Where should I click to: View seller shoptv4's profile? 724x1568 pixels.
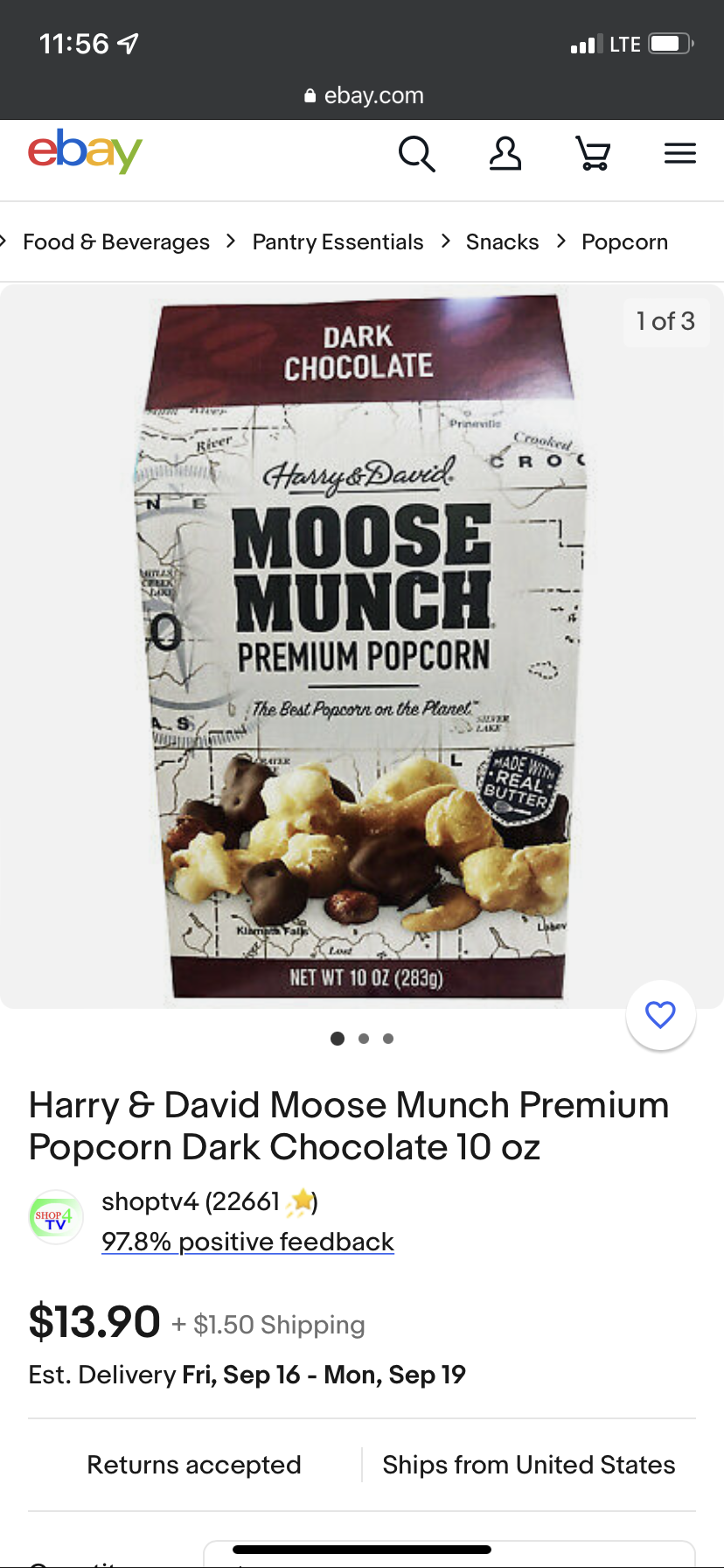(191, 1202)
